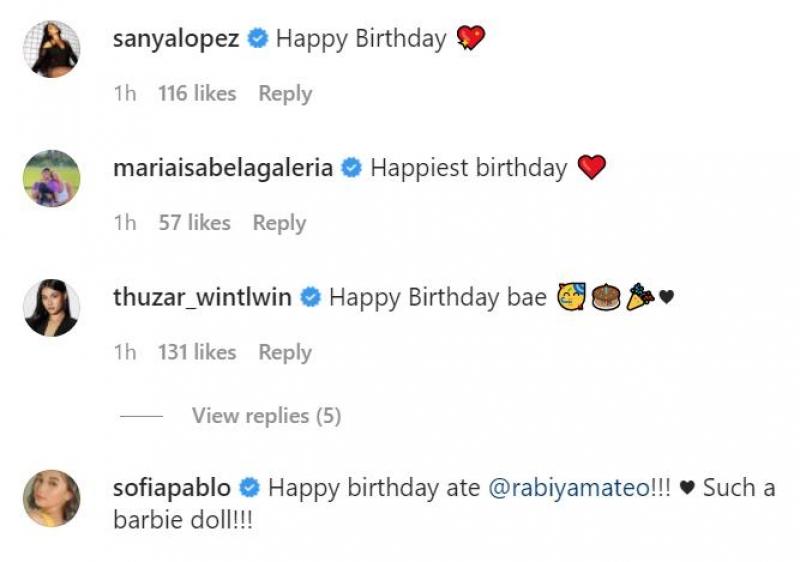The width and height of the screenshot is (800, 562).
Task: Open sofiapablo's profile from username
Action: 173,488
